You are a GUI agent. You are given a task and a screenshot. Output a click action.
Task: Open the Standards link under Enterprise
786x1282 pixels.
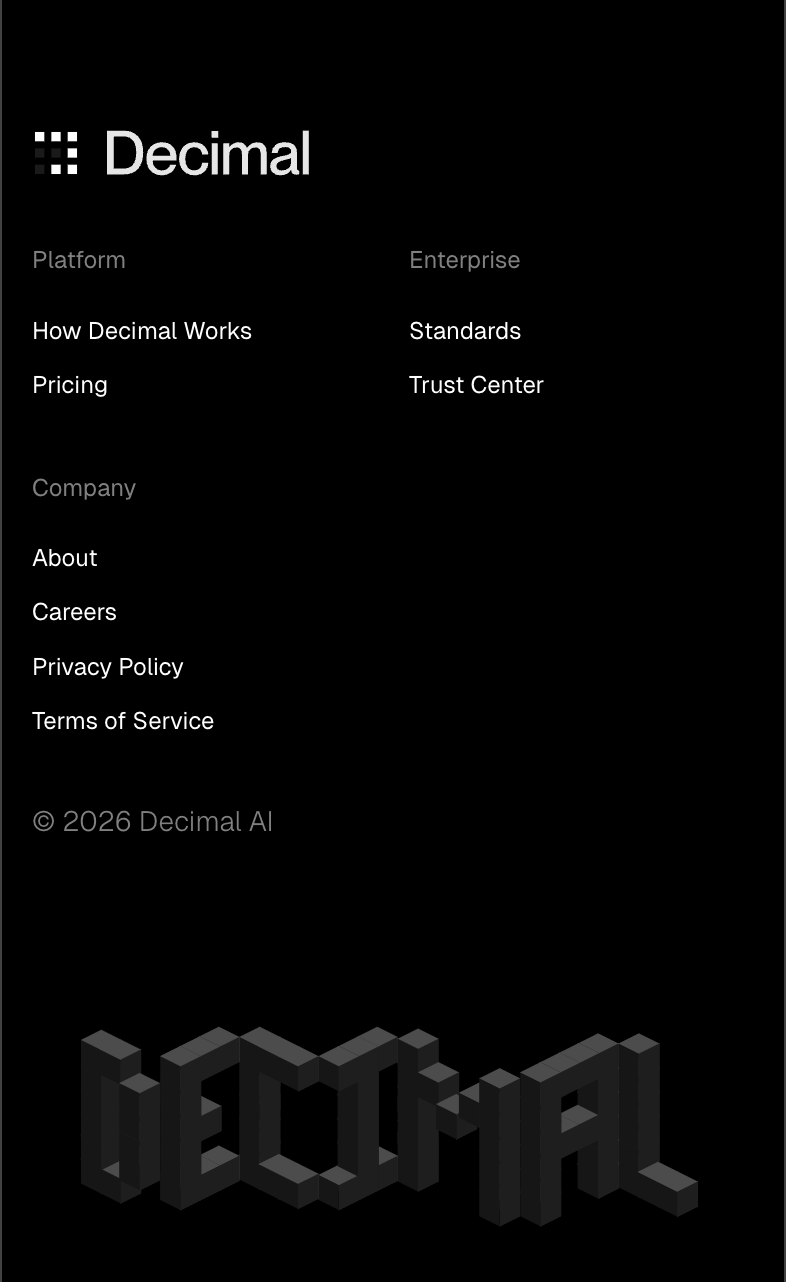click(x=465, y=331)
